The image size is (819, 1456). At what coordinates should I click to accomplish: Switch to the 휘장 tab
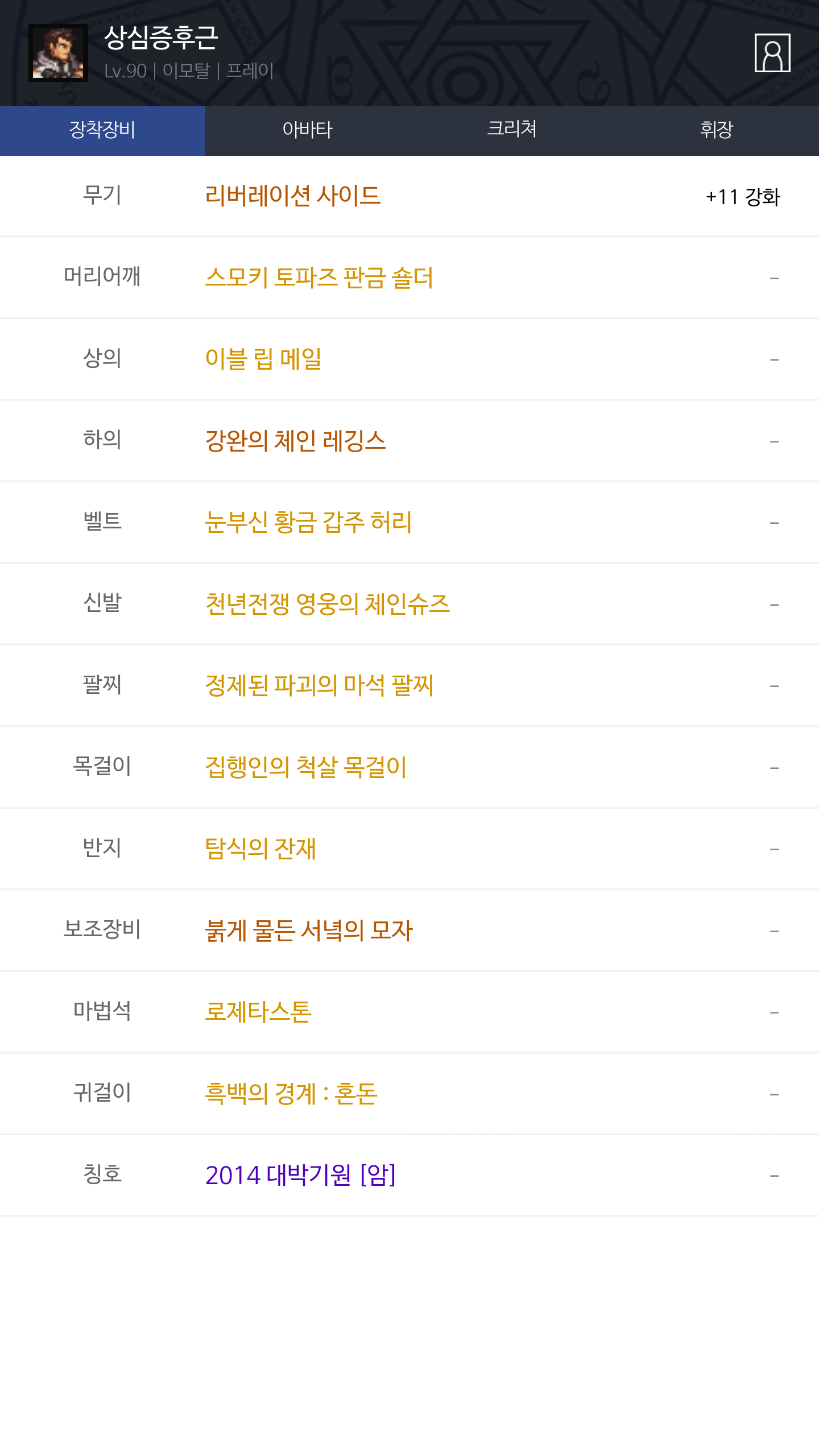click(x=717, y=130)
